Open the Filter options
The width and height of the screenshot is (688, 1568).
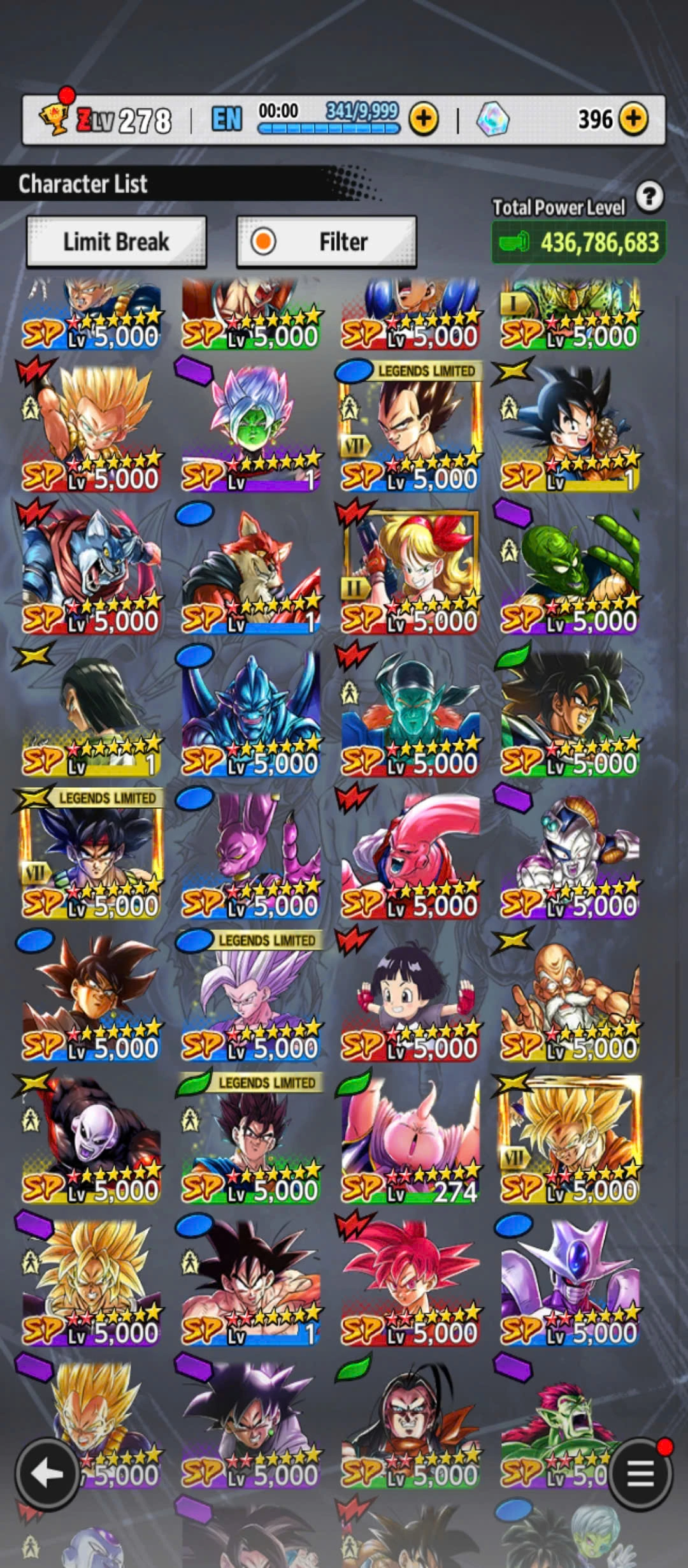tap(326, 242)
